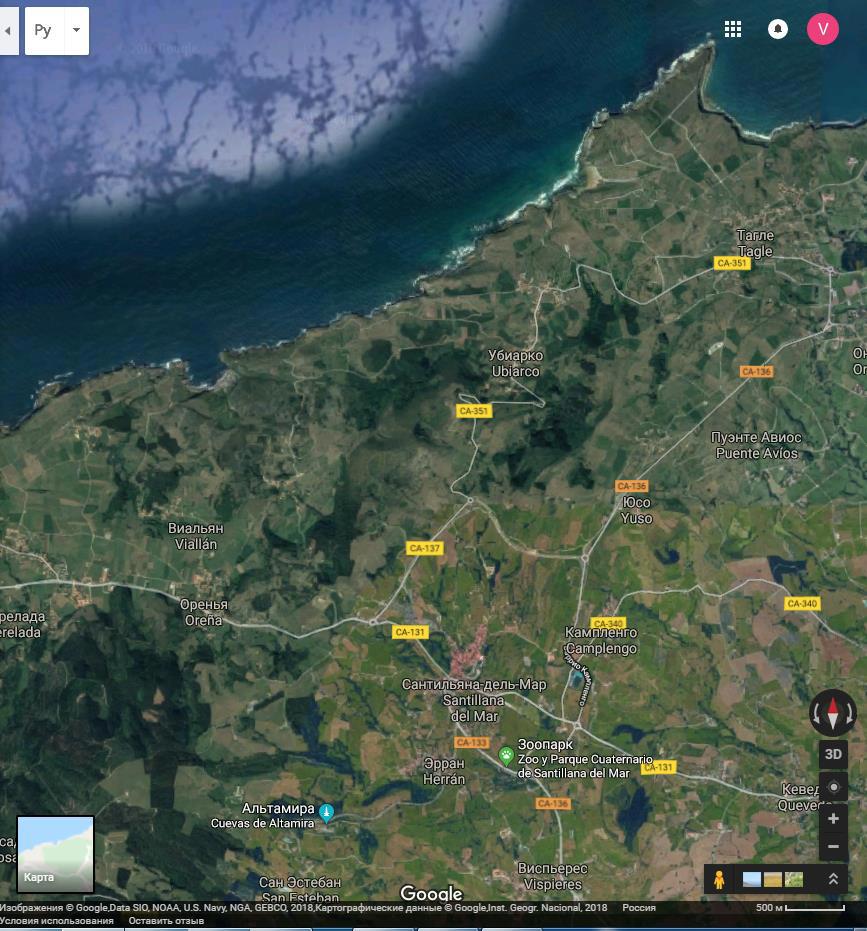Screen dimensions: 867x931
Task: Expand the collapsed side panel arrow
Action: pos(8,31)
